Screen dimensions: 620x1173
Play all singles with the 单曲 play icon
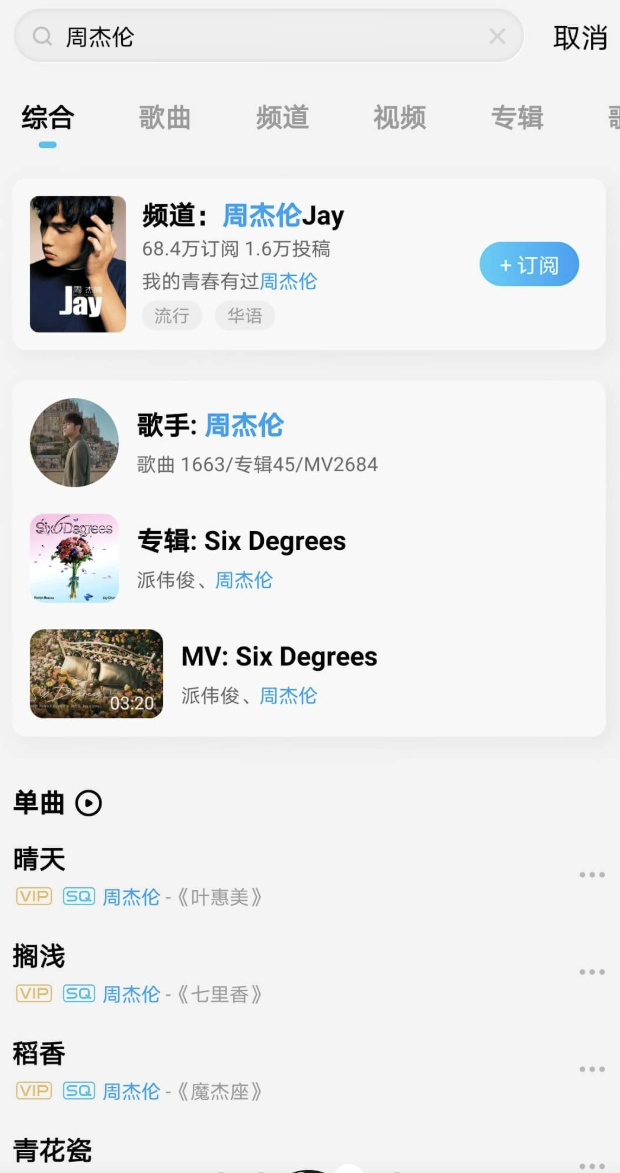[89, 803]
